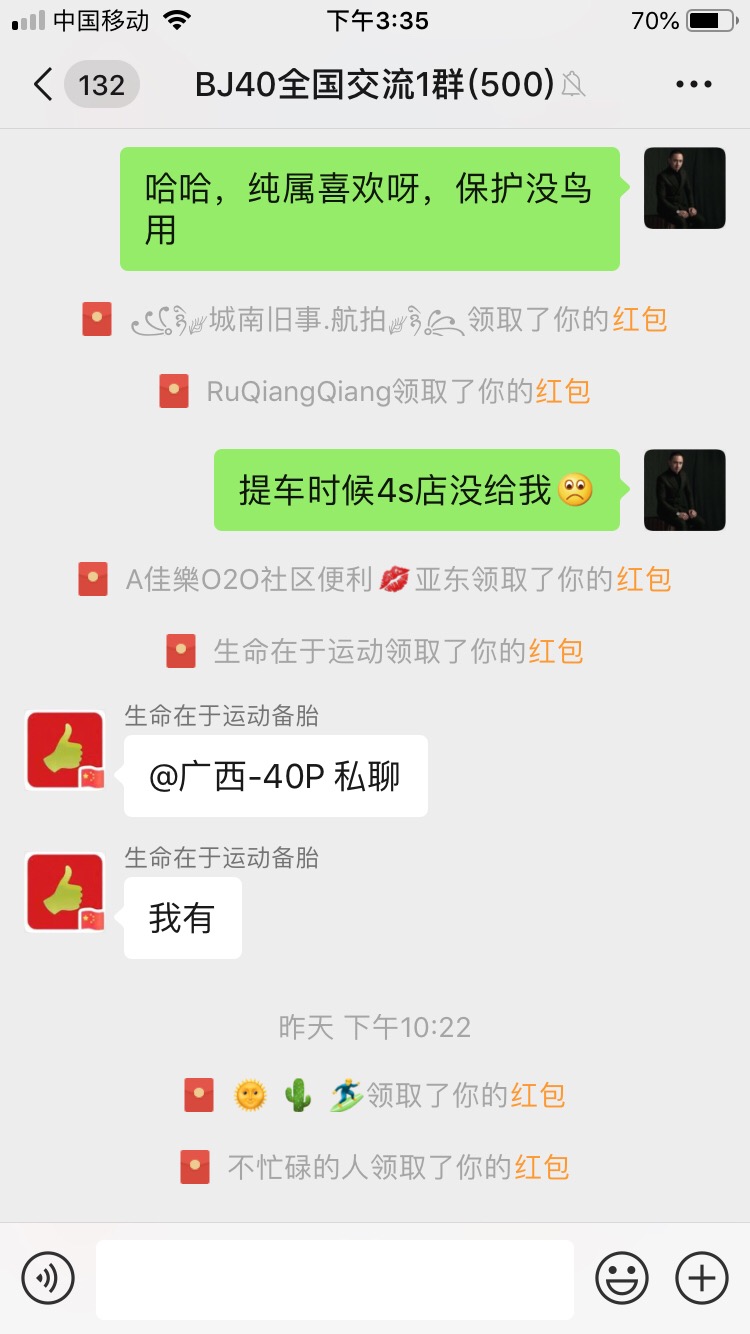This screenshot has height=1334, width=750.
Task: Go back to the chat list
Action: tap(43, 85)
